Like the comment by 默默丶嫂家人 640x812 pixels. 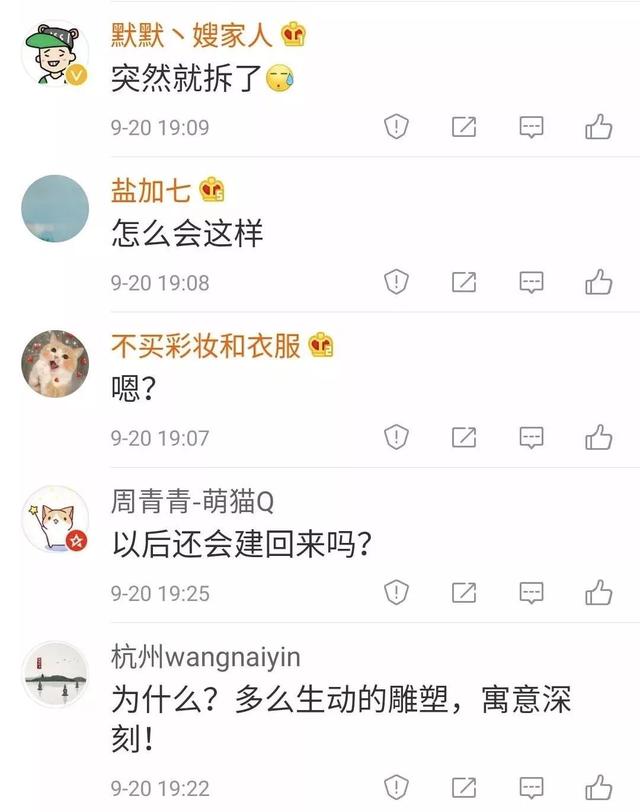click(x=598, y=127)
